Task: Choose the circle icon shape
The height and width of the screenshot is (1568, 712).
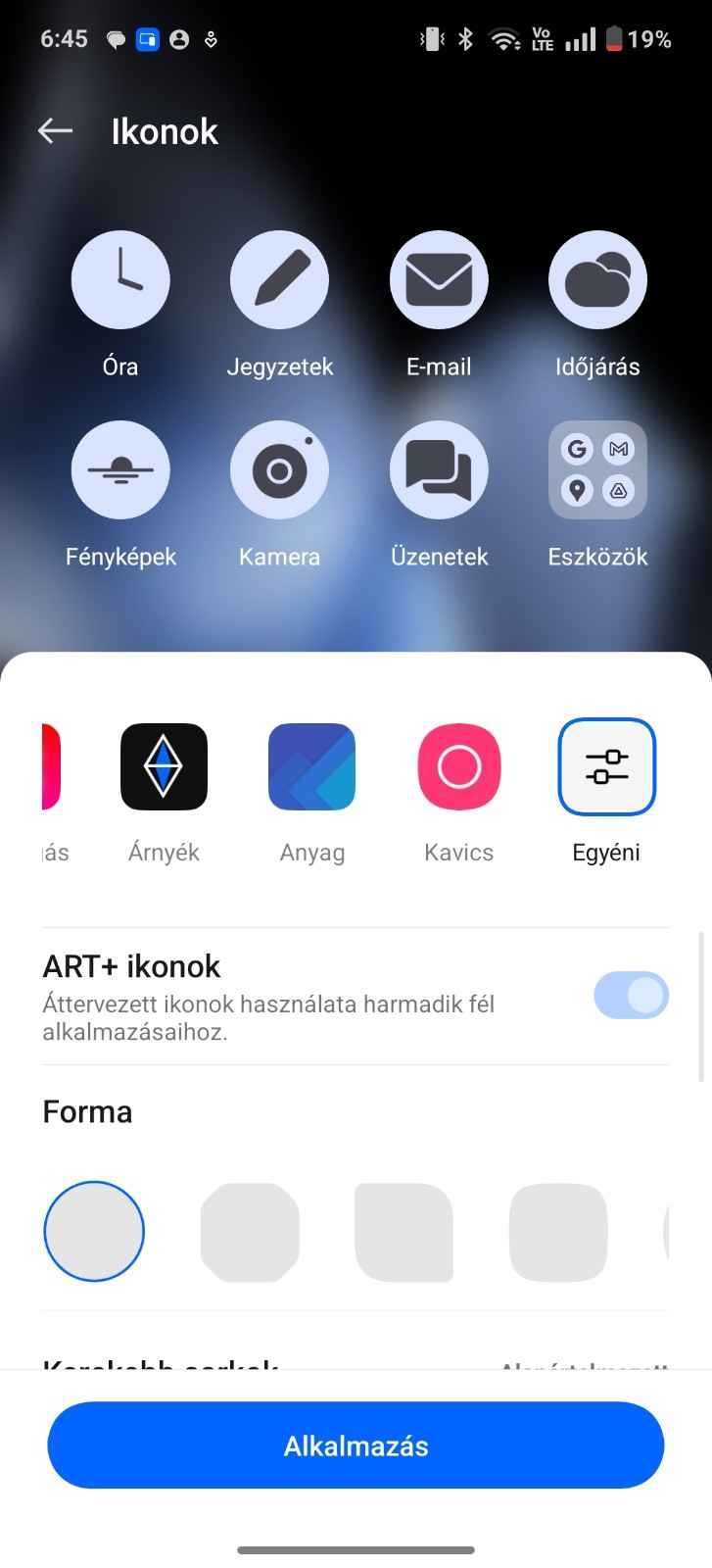Action: click(x=94, y=1232)
